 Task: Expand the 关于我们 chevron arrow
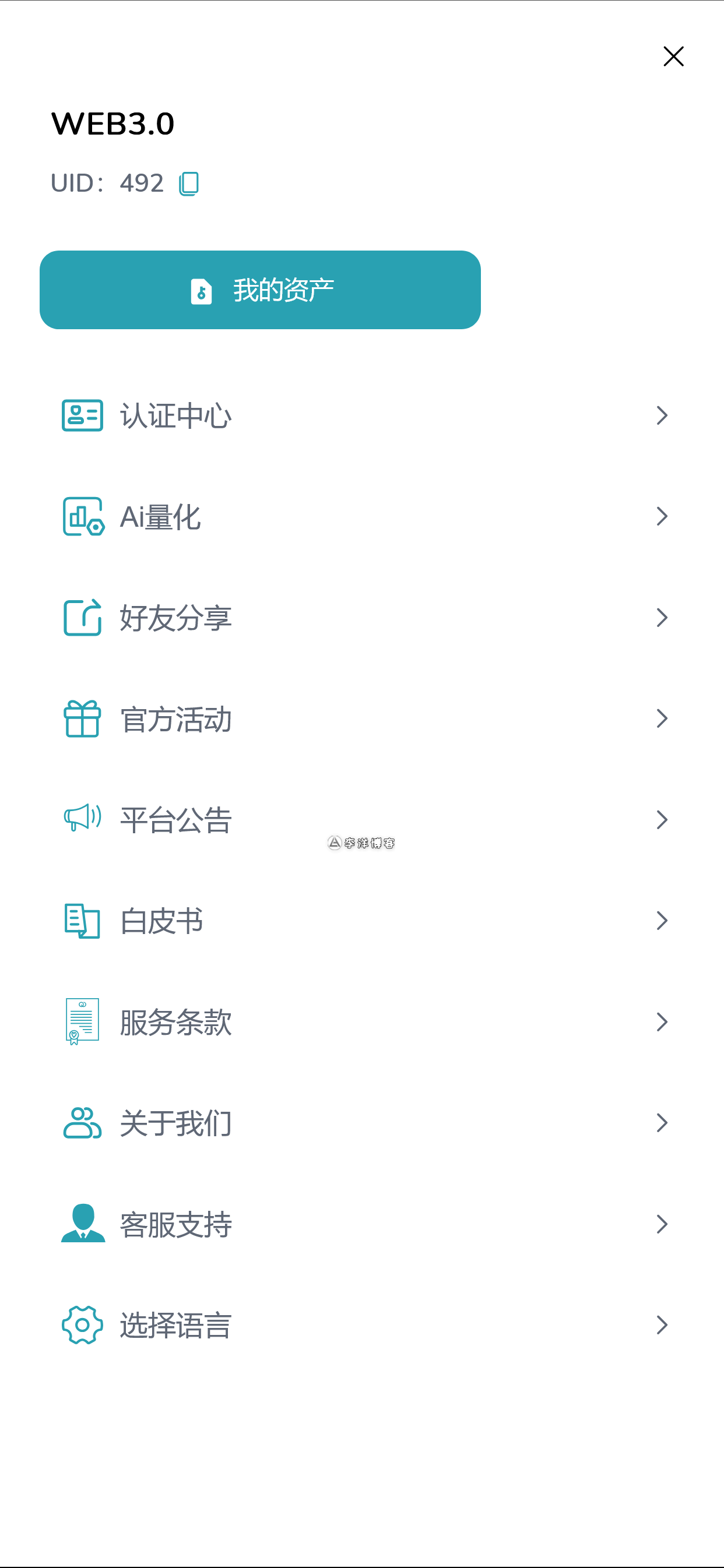pyautogui.click(x=662, y=1123)
